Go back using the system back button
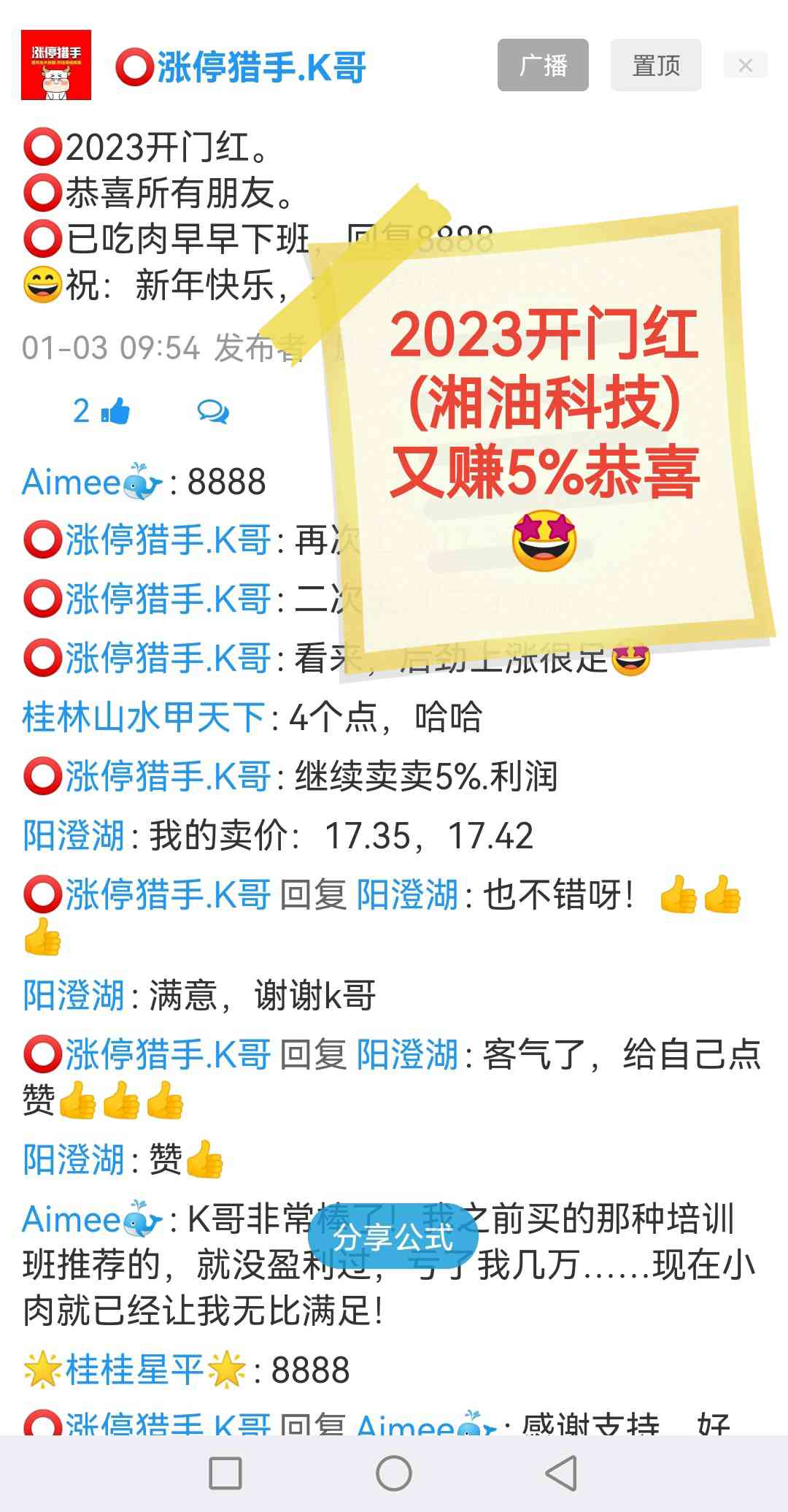 tap(562, 1473)
